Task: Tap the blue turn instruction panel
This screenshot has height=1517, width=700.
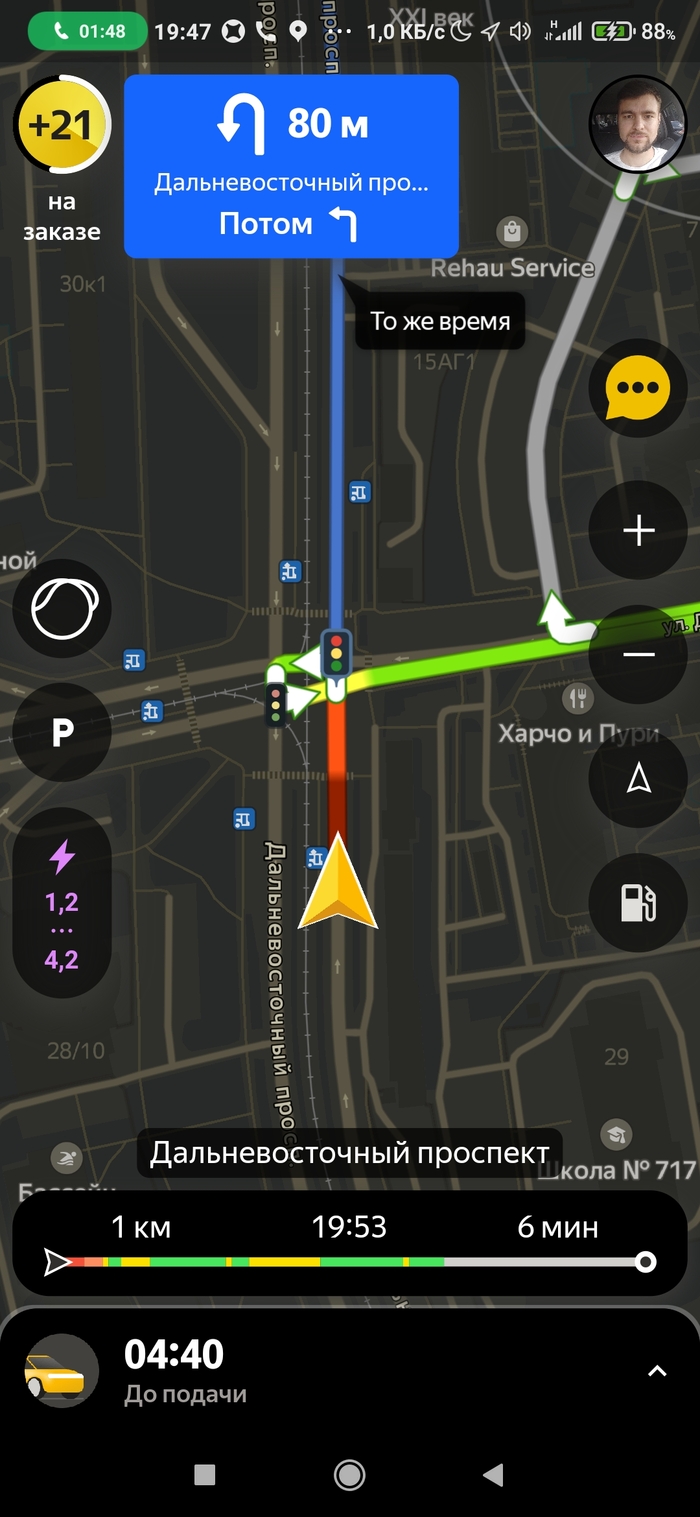Action: (x=291, y=166)
